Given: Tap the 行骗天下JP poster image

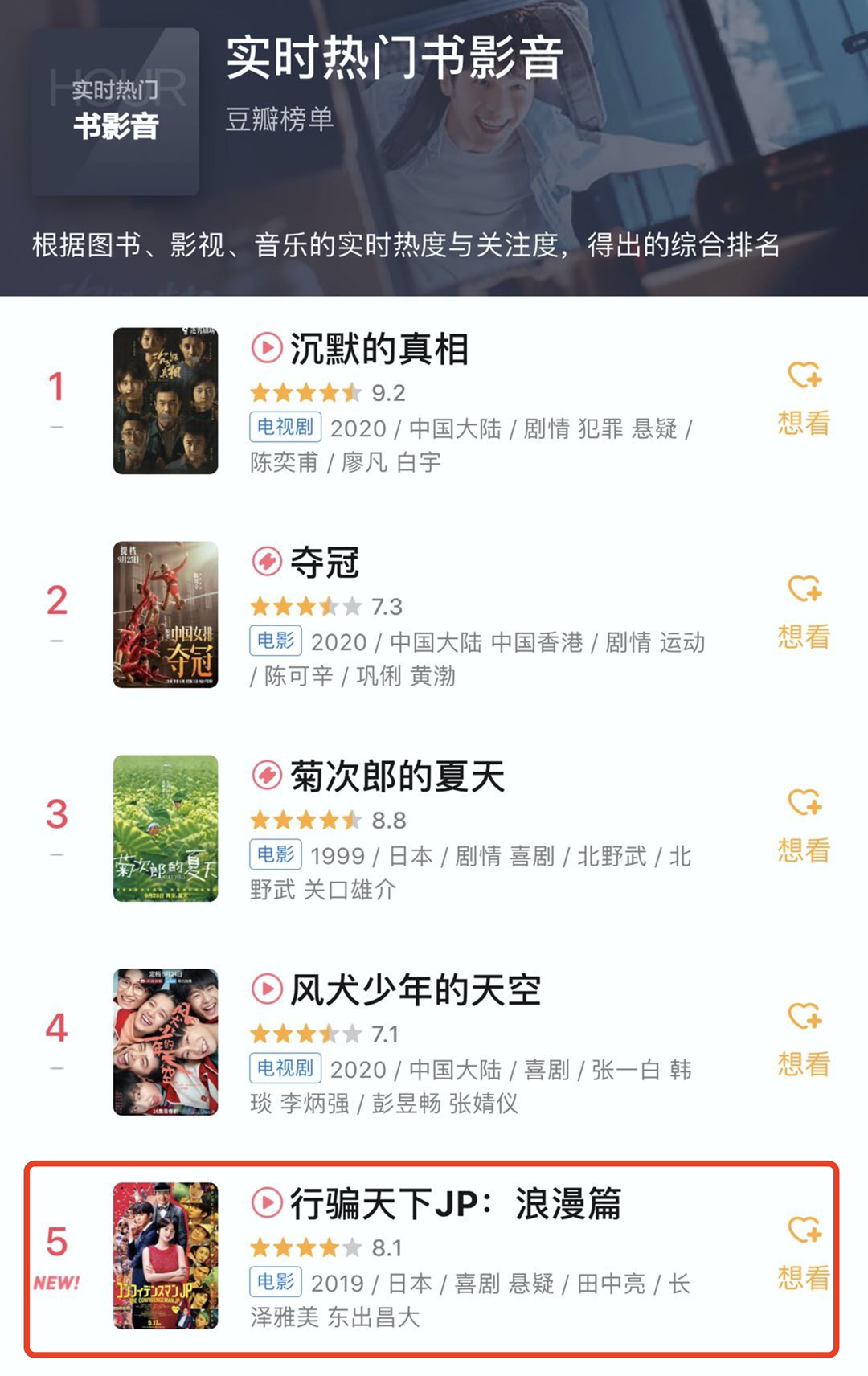Looking at the screenshot, I should coord(166,1255).
